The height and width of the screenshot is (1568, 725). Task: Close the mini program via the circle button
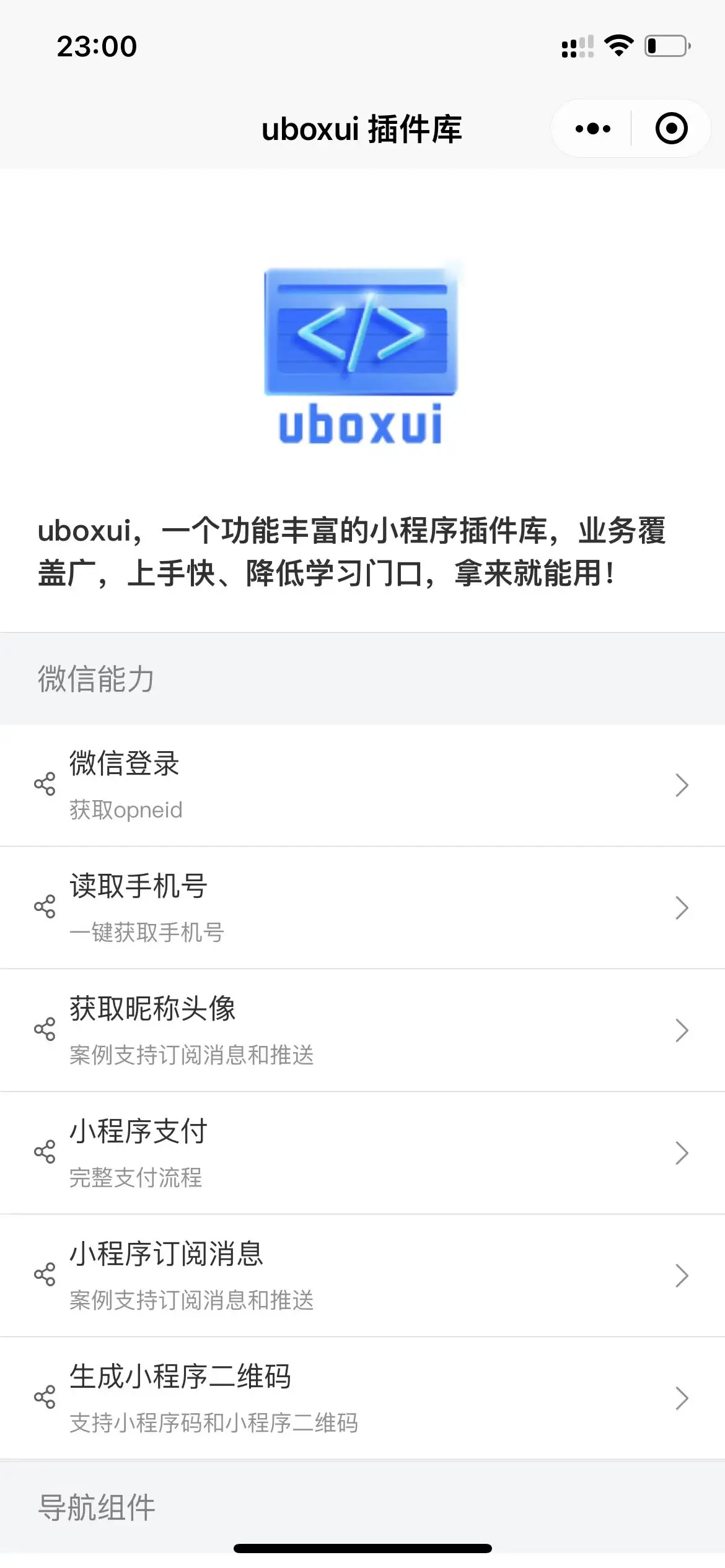(671, 129)
